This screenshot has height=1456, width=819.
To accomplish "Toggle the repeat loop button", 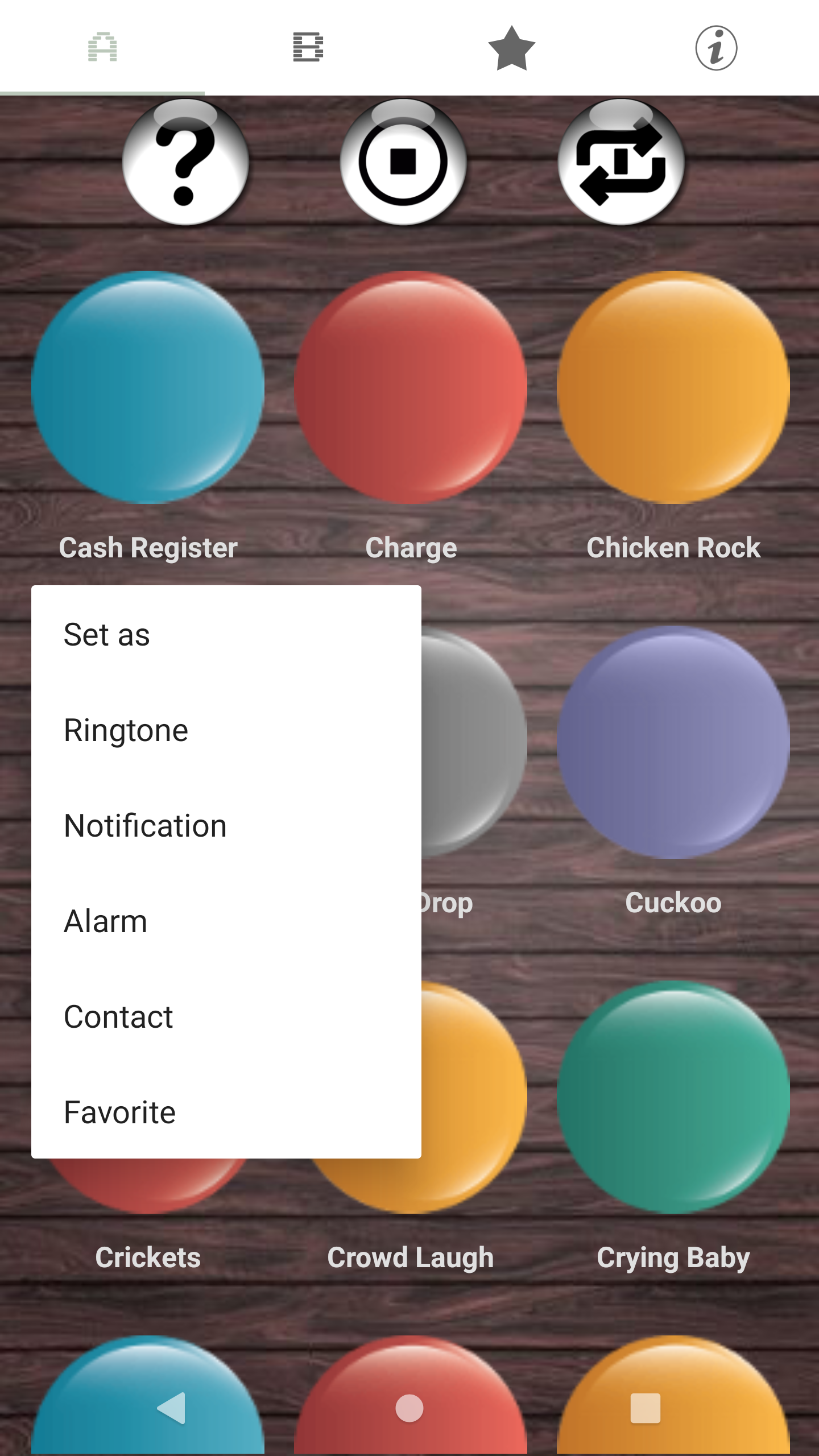I will pos(621,163).
